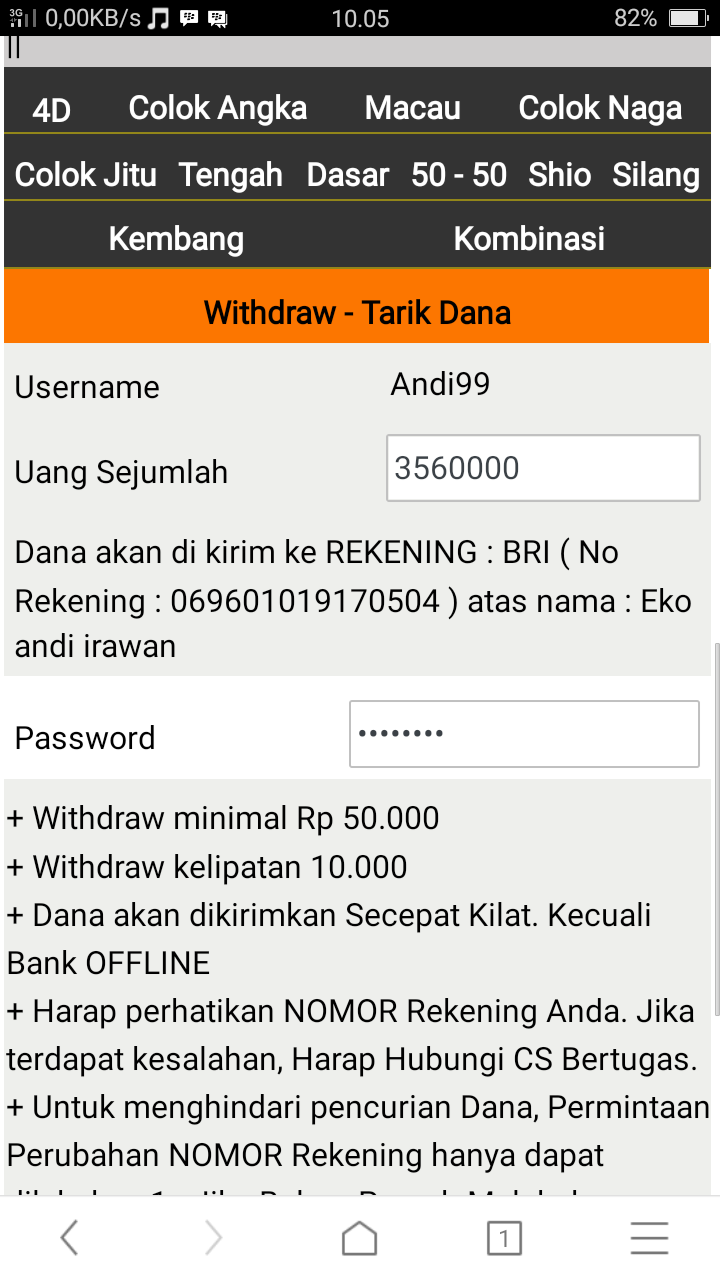Switch to the Macau game

click(412, 108)
